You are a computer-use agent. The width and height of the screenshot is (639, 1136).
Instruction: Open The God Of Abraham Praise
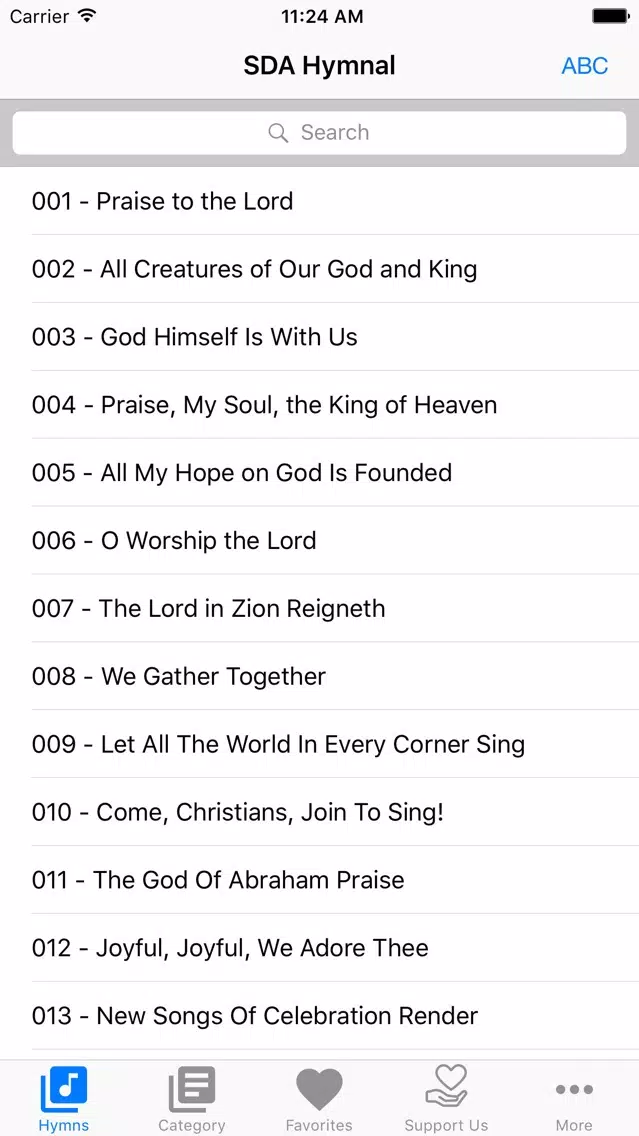tap(320, 880)
